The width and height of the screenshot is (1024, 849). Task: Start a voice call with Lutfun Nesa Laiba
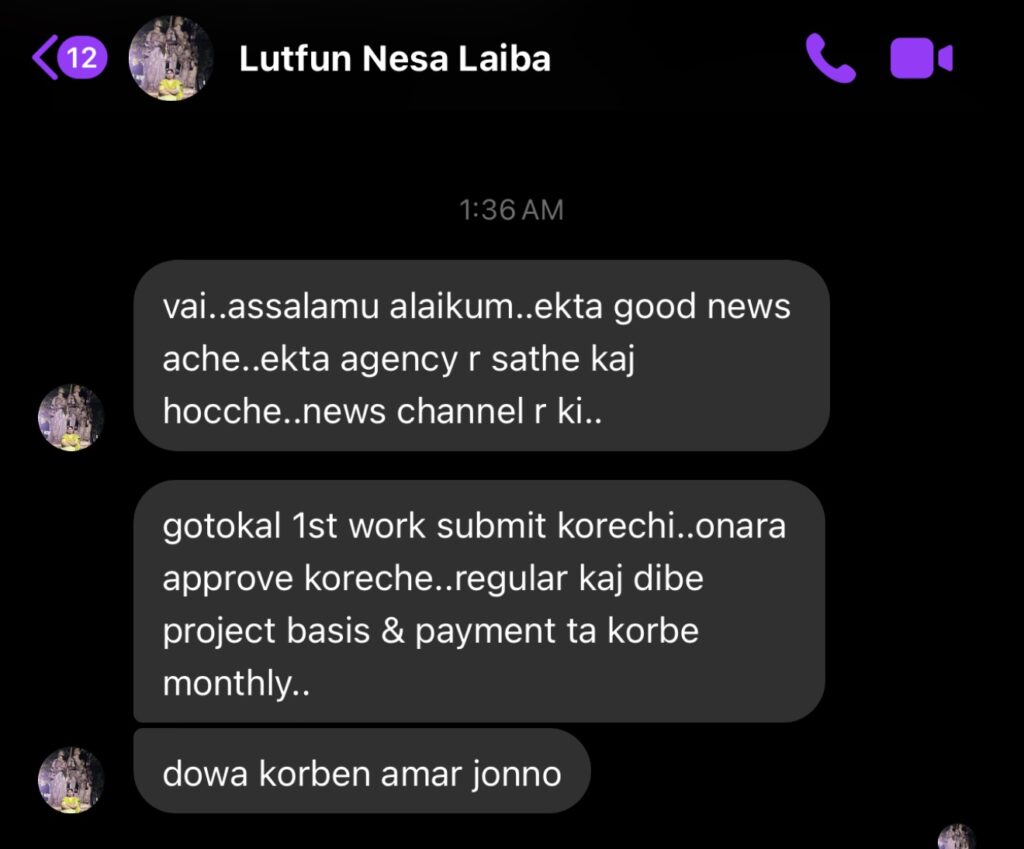pos(830,59)
